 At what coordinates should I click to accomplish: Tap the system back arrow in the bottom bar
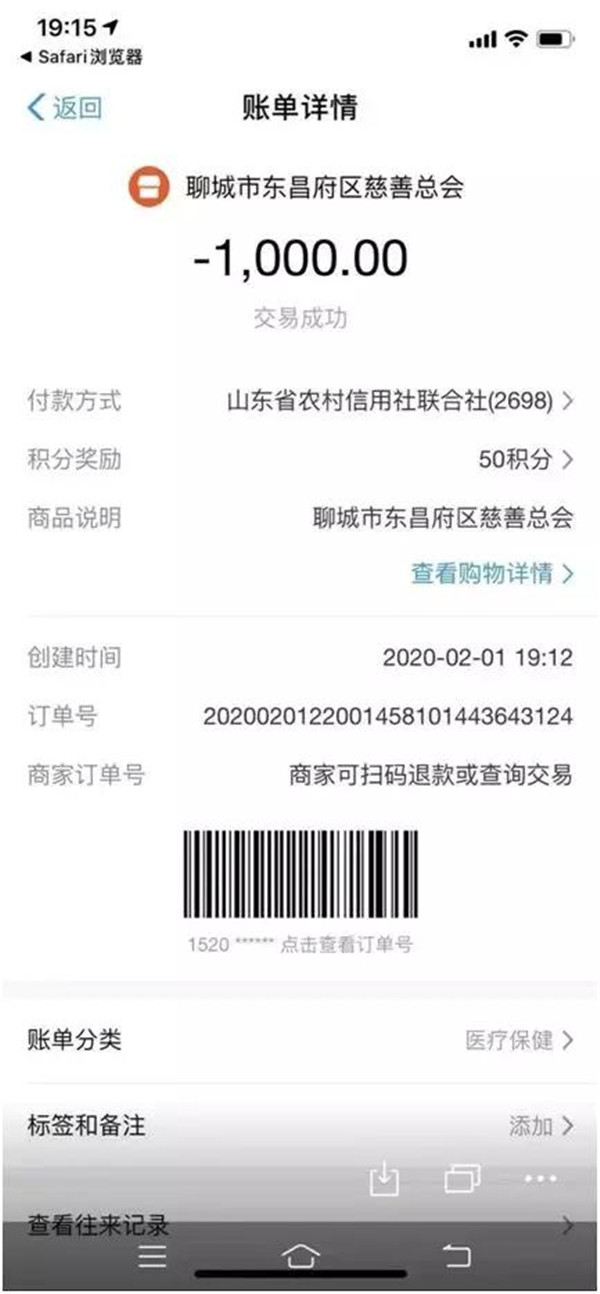pos(456,1257)
